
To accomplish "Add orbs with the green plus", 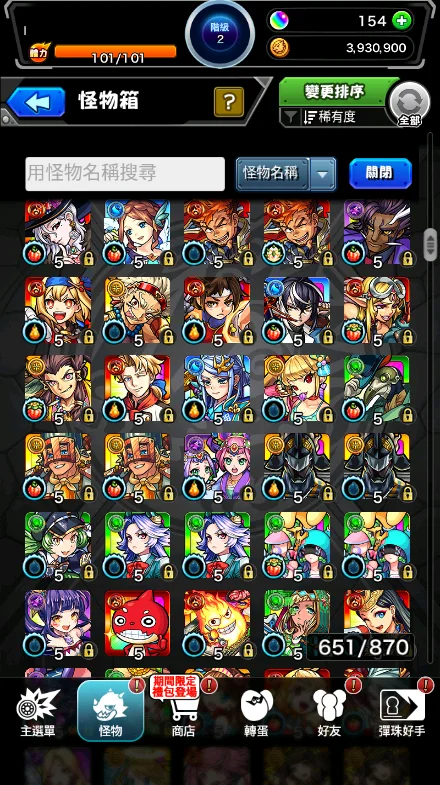I will point(401,21).
